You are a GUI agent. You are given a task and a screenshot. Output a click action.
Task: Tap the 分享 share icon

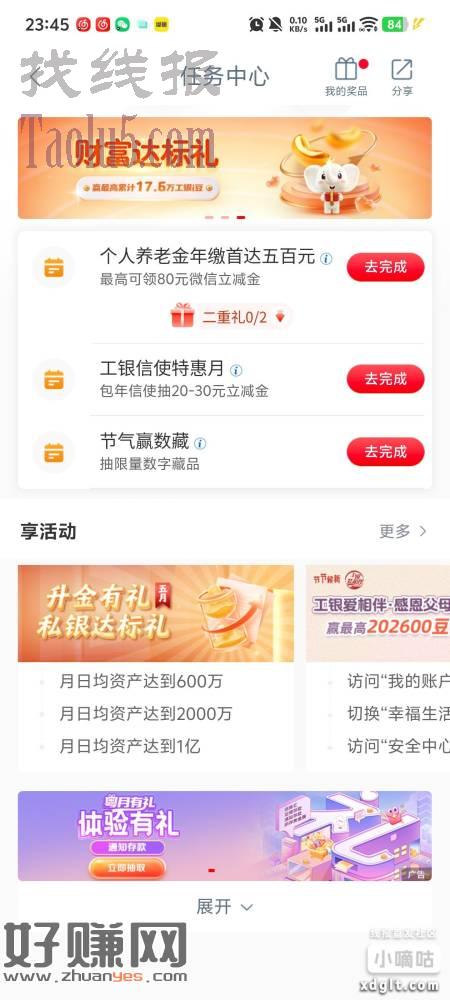(402, 77)
